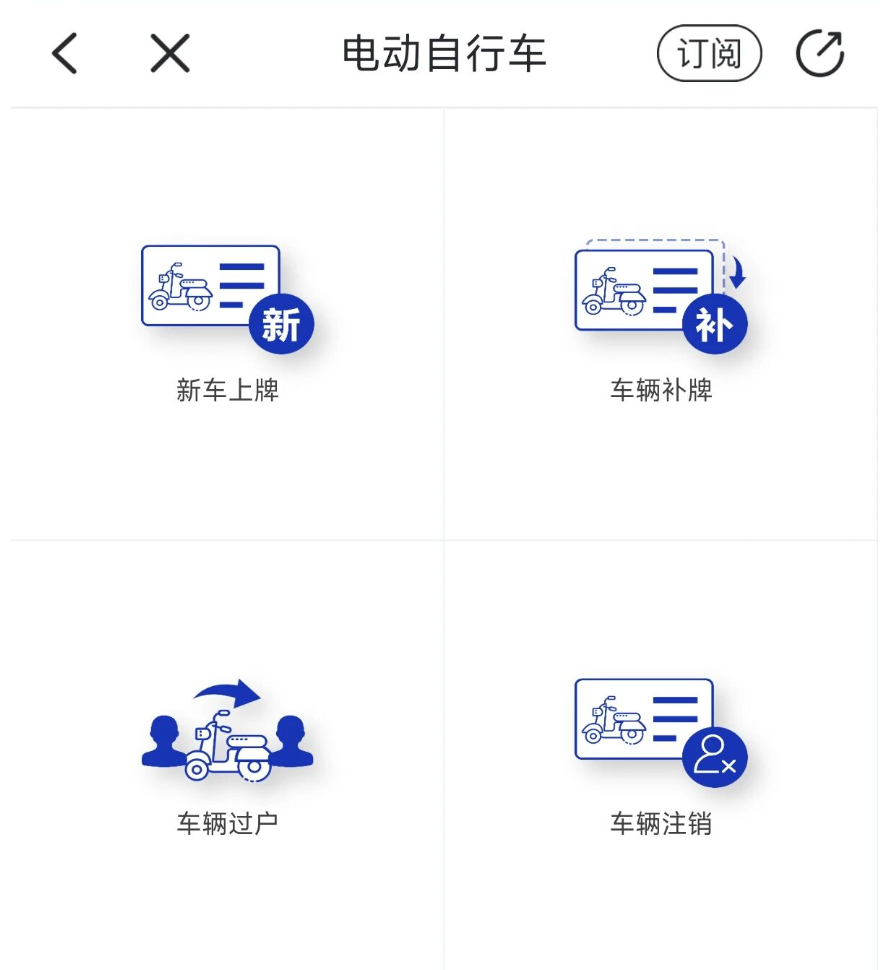Tap the blue 补 badge on the replacement card
The image size is (880, 970).
click(715, 323)
